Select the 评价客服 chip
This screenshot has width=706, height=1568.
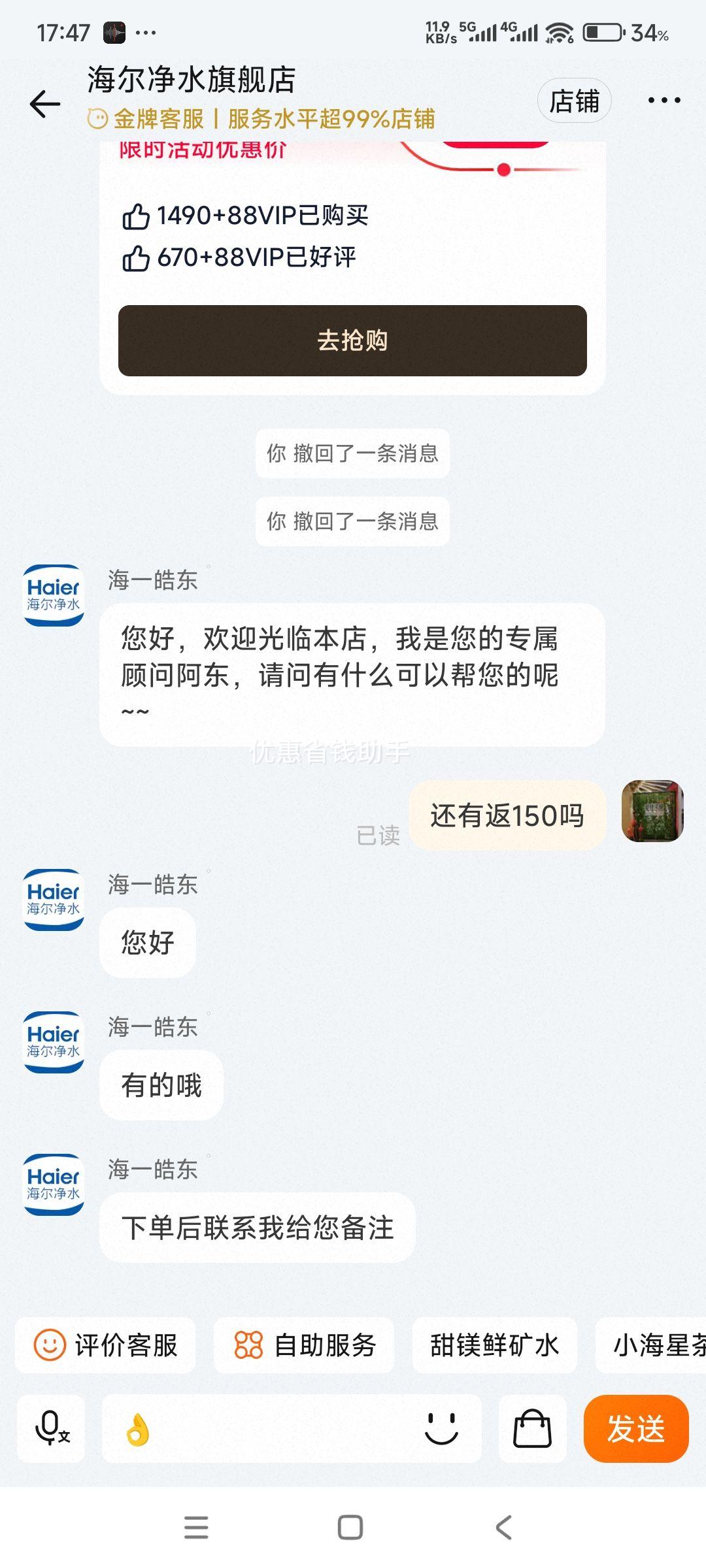point(106,1345)
